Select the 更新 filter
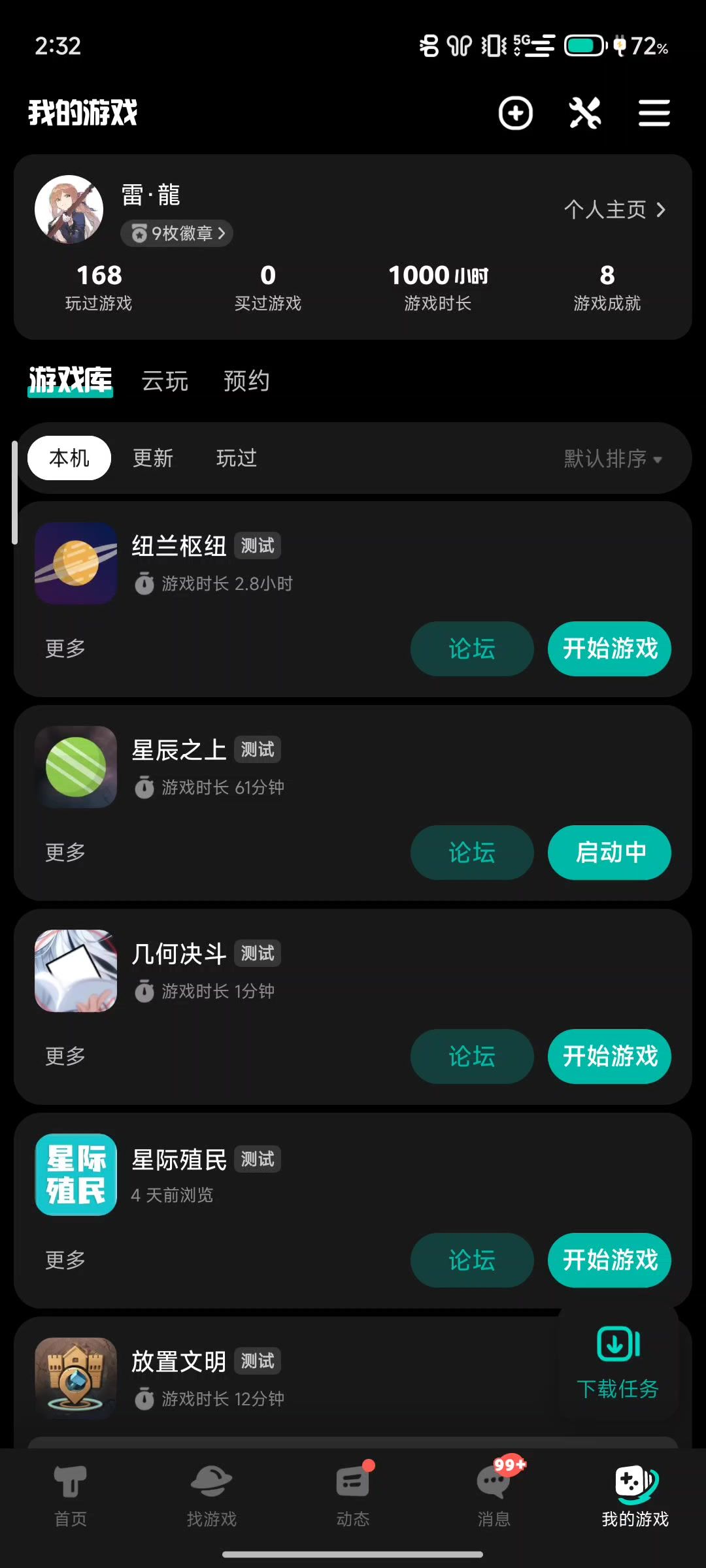The image size is (706, 1568). pyautogui.click(x=153, y=458)
